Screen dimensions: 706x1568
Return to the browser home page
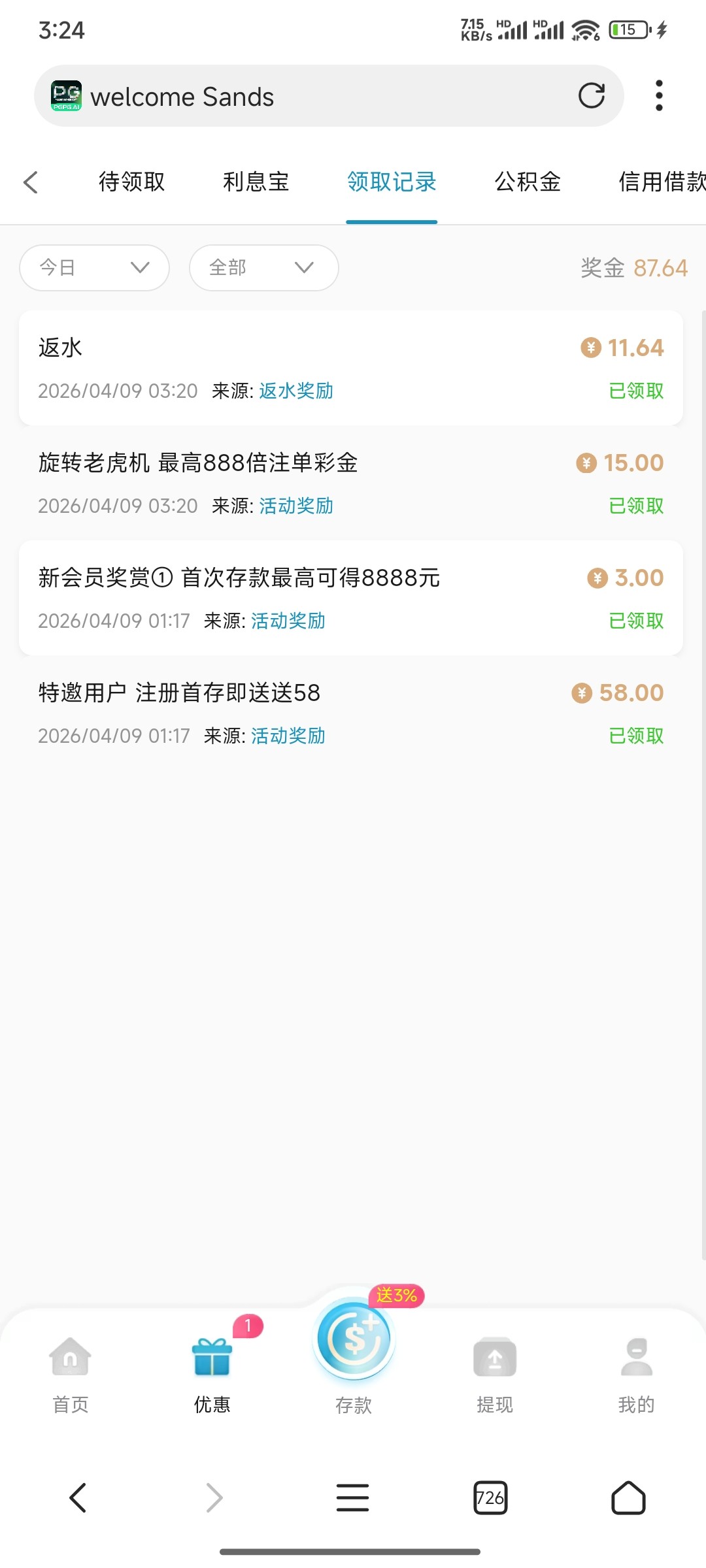point(628,1497)
